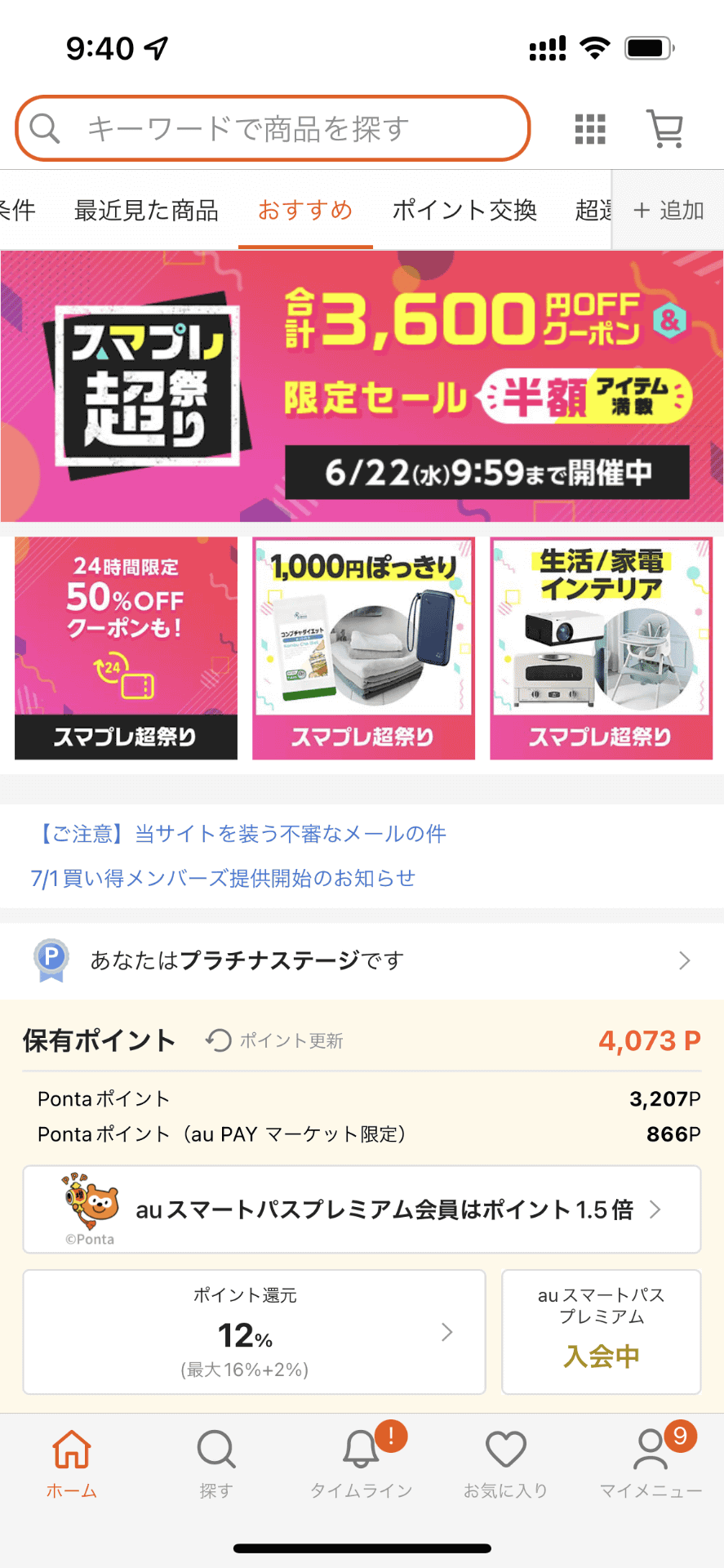Tap the keyword search input field
This screenshot has height=1568, width=724.
tap(273, 128)
